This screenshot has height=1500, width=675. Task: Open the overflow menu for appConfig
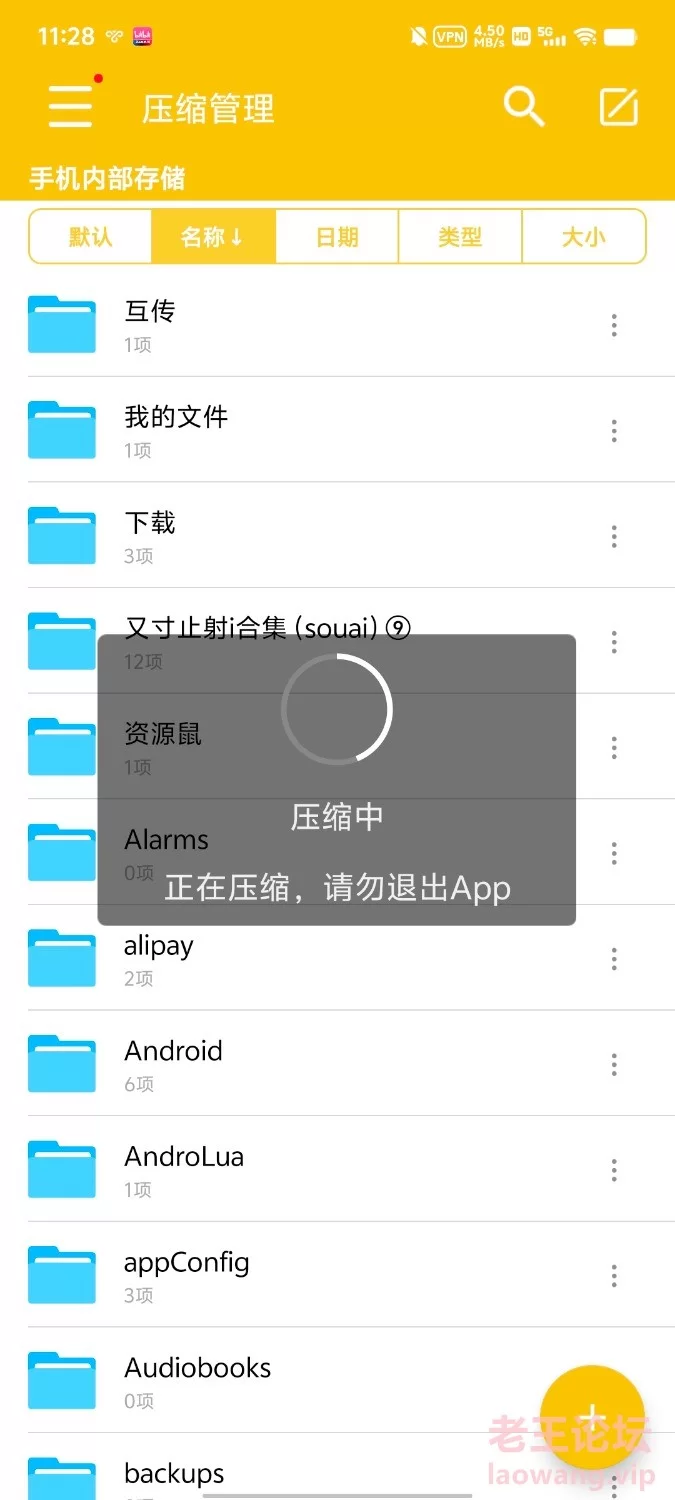[x=614, y=1275]
